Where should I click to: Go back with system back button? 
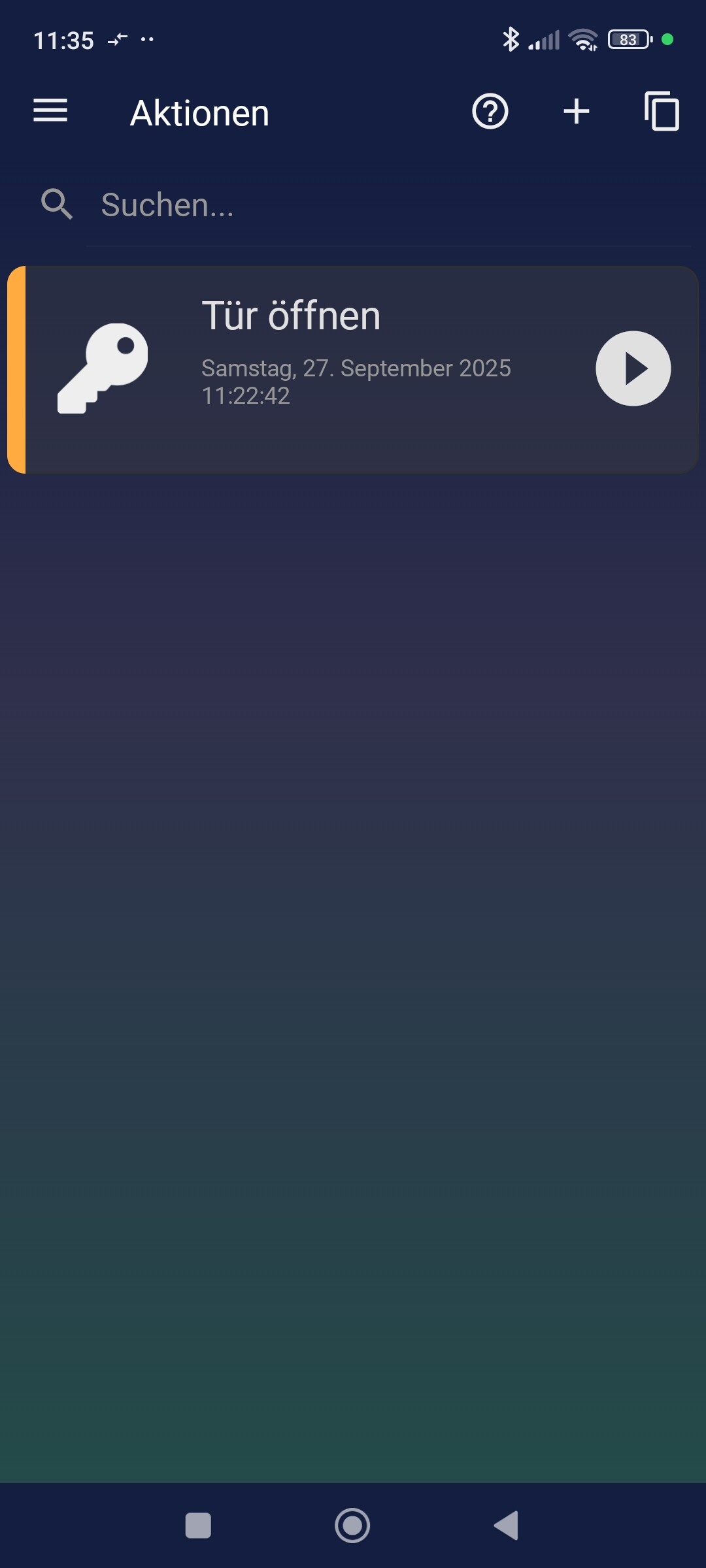[507, 1526]
